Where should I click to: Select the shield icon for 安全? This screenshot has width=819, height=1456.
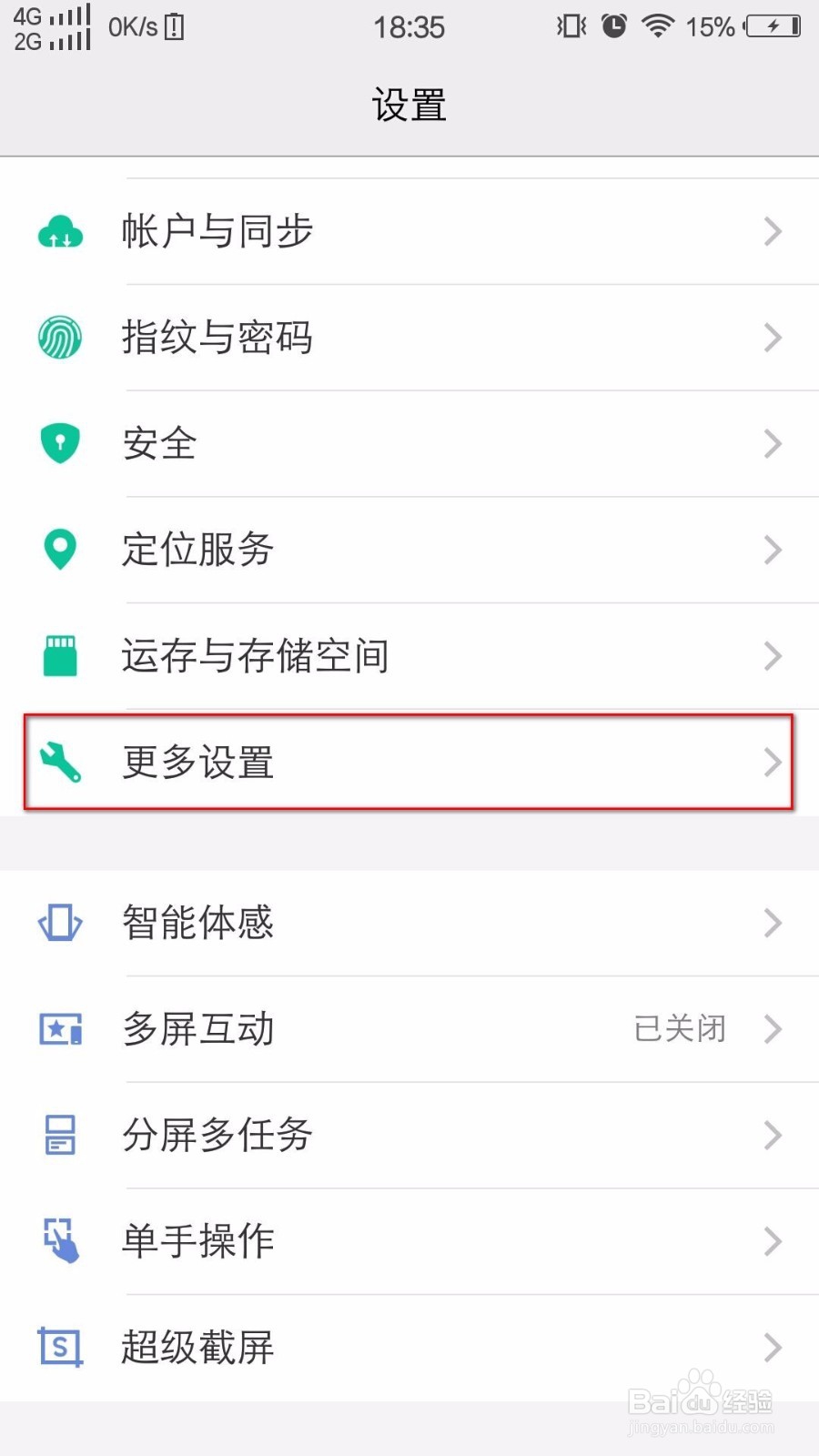click(x=59, y=443)
